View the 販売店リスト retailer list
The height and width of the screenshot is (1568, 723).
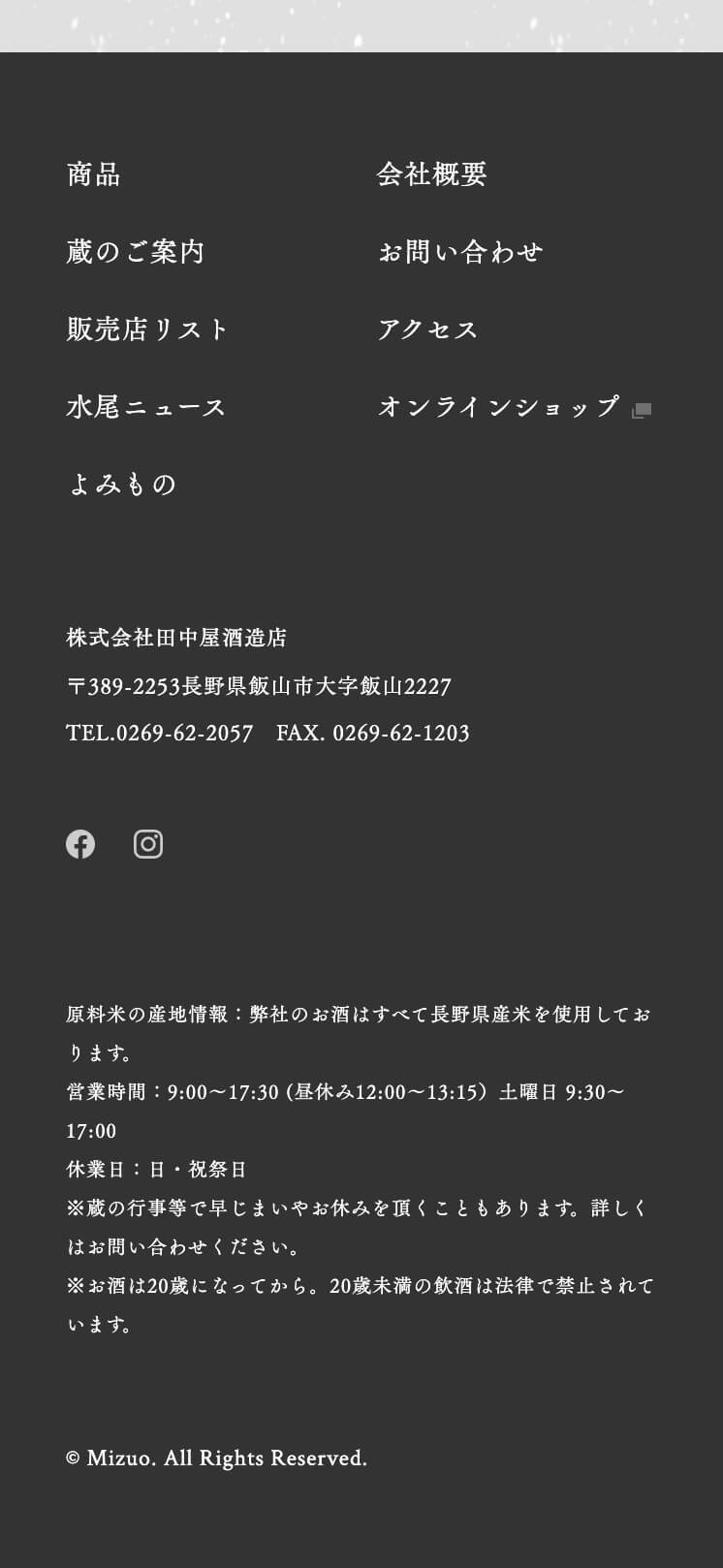(x=147, y=329)
